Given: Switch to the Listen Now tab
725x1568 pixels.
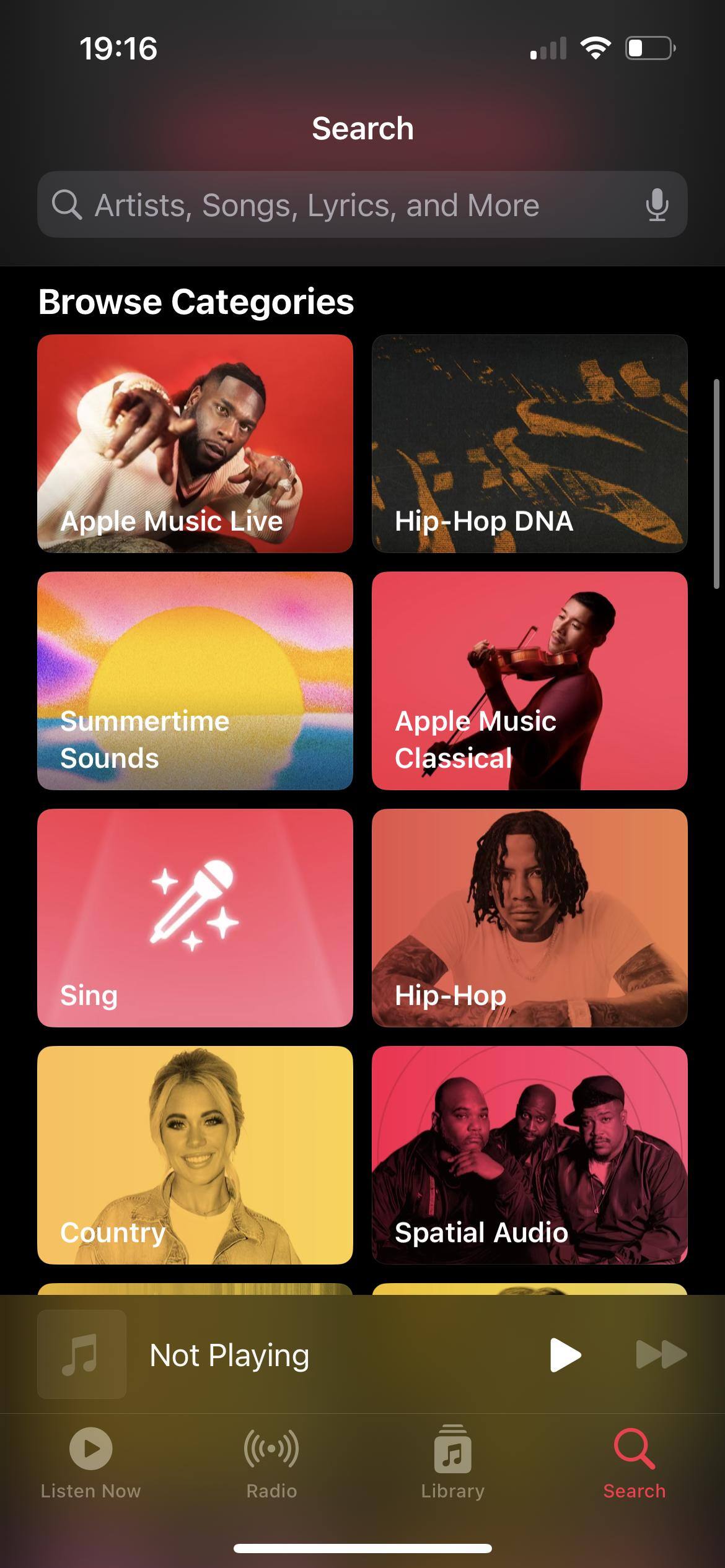Looking at the screenshot, I should coord(90,1463).
